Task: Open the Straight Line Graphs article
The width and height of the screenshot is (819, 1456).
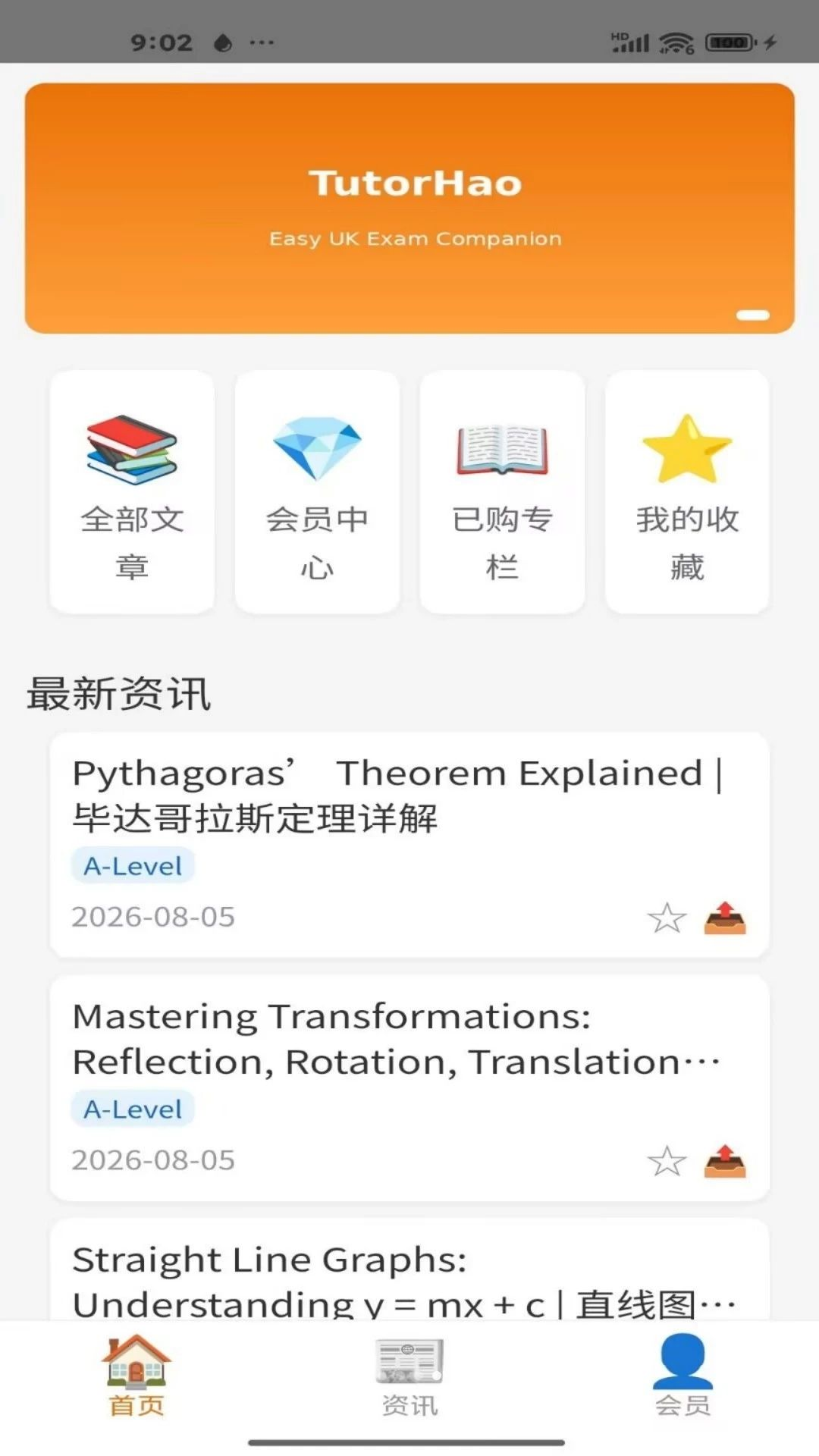Action: pyautogui.click(x=409, y=1269)
